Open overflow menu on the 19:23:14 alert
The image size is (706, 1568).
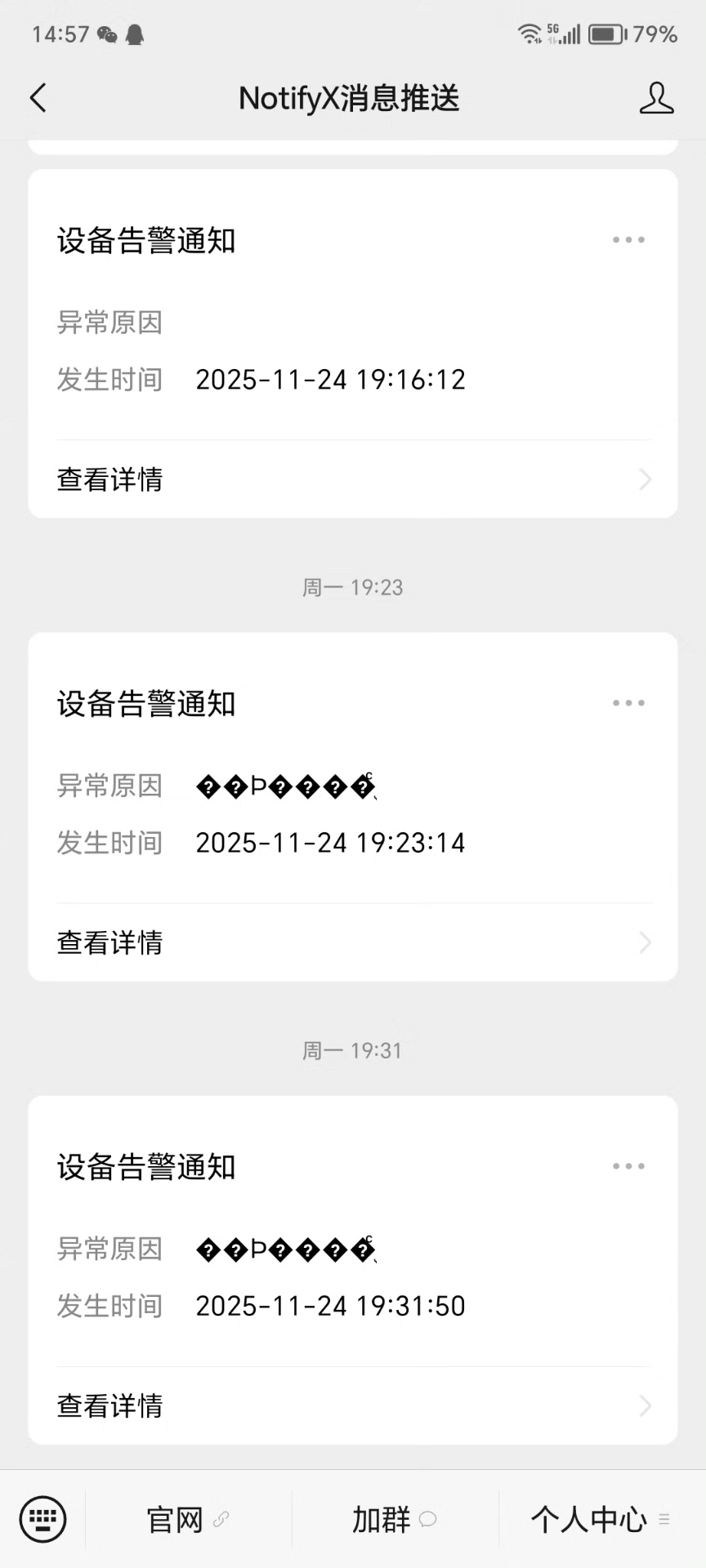[x=628, y=703]
